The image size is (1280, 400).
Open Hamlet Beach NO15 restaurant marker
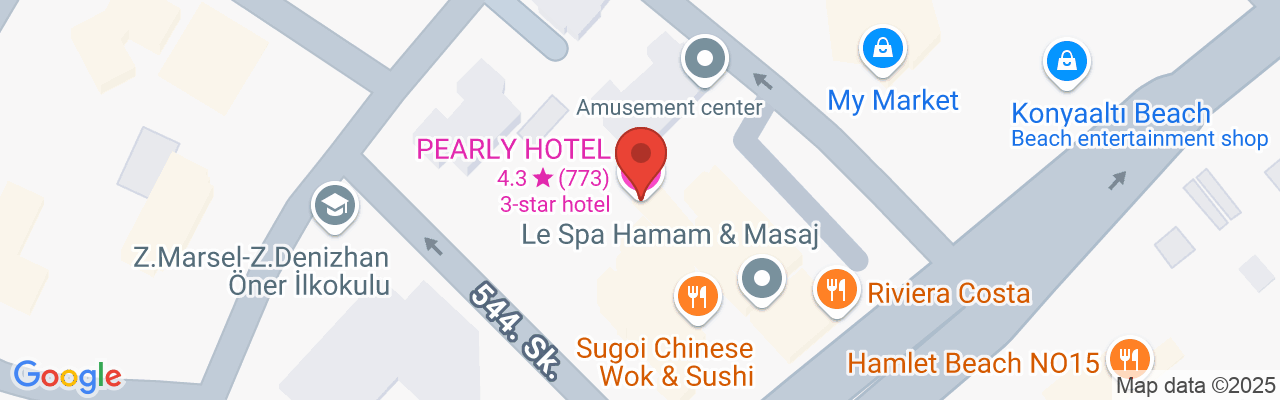point(1131,357)
